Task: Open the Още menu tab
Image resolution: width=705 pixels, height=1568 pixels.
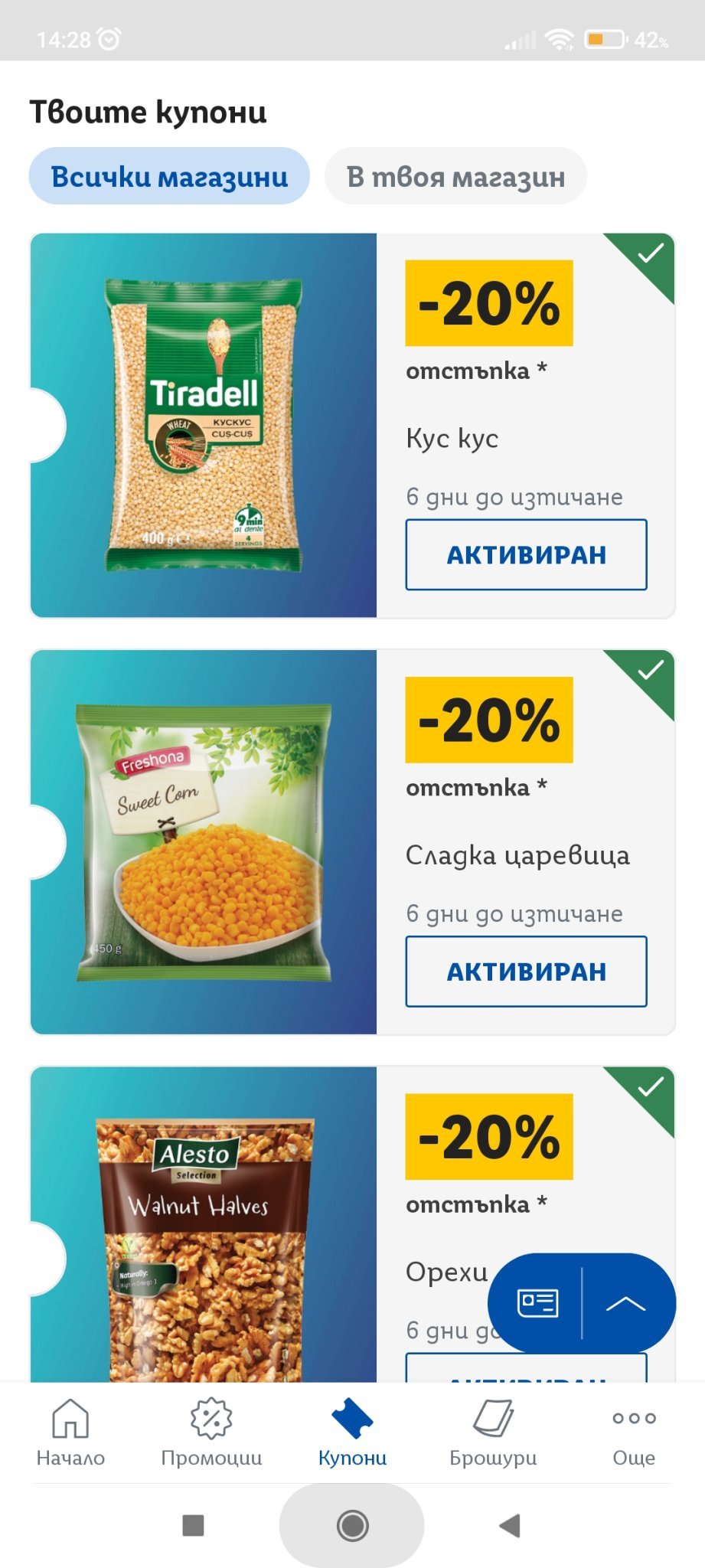Action: pyautogui.click(x=634, y=1432)
